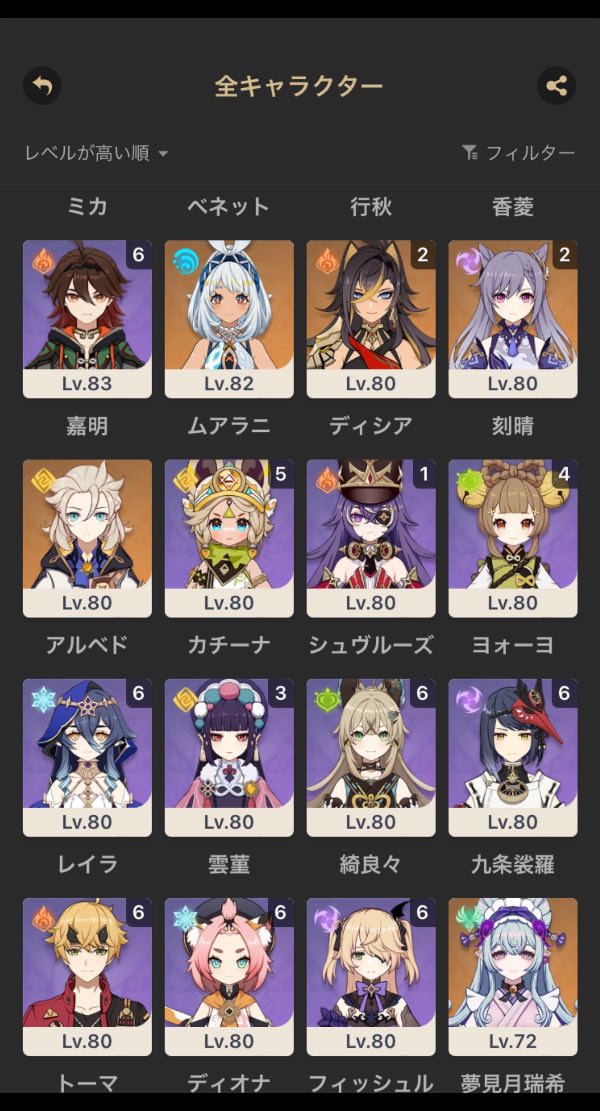The width and height of the screenshot is (600, 1111).
Task: Share the character list
Action: (x=556, y=86)
